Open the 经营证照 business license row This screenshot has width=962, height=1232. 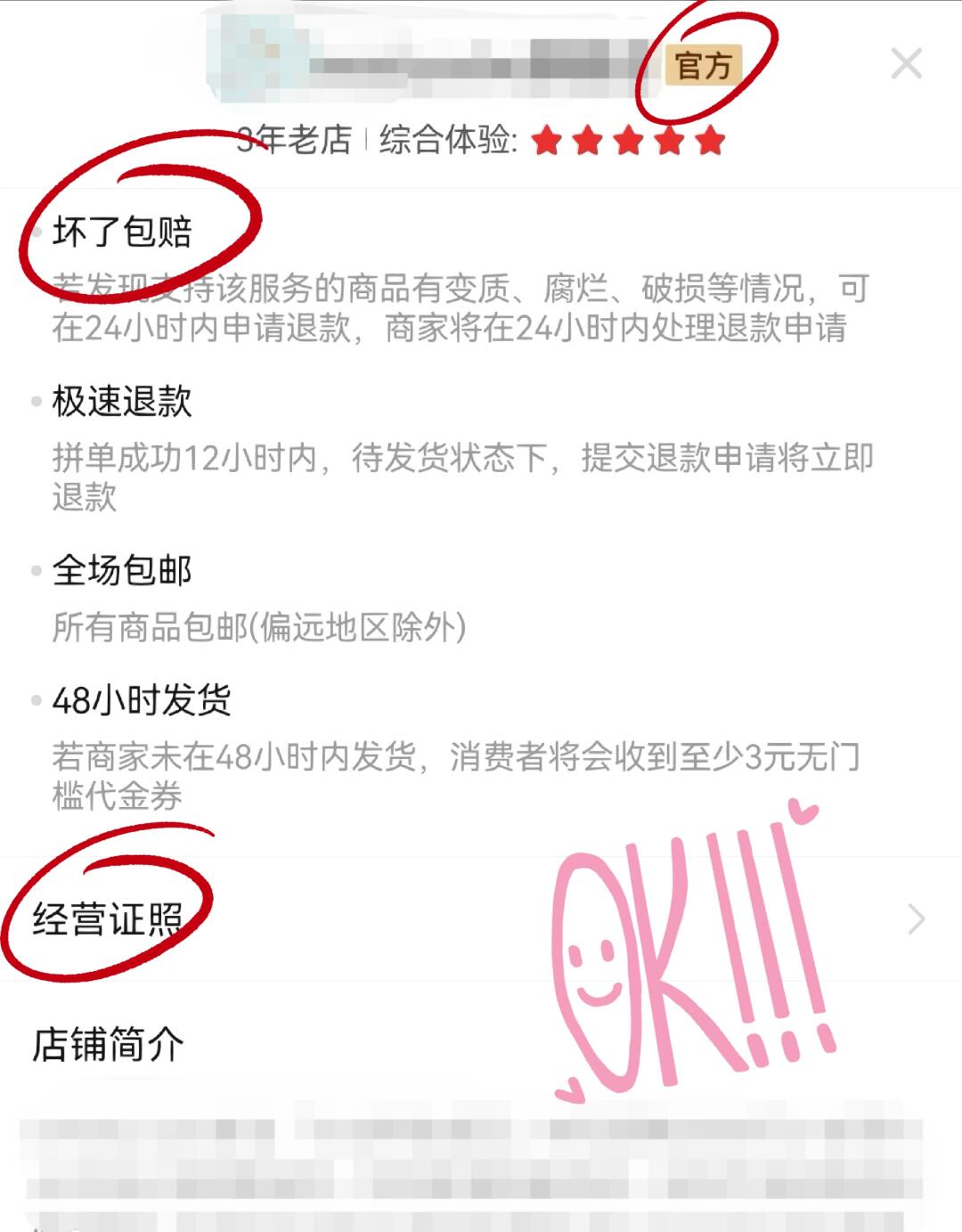point(481,919)
